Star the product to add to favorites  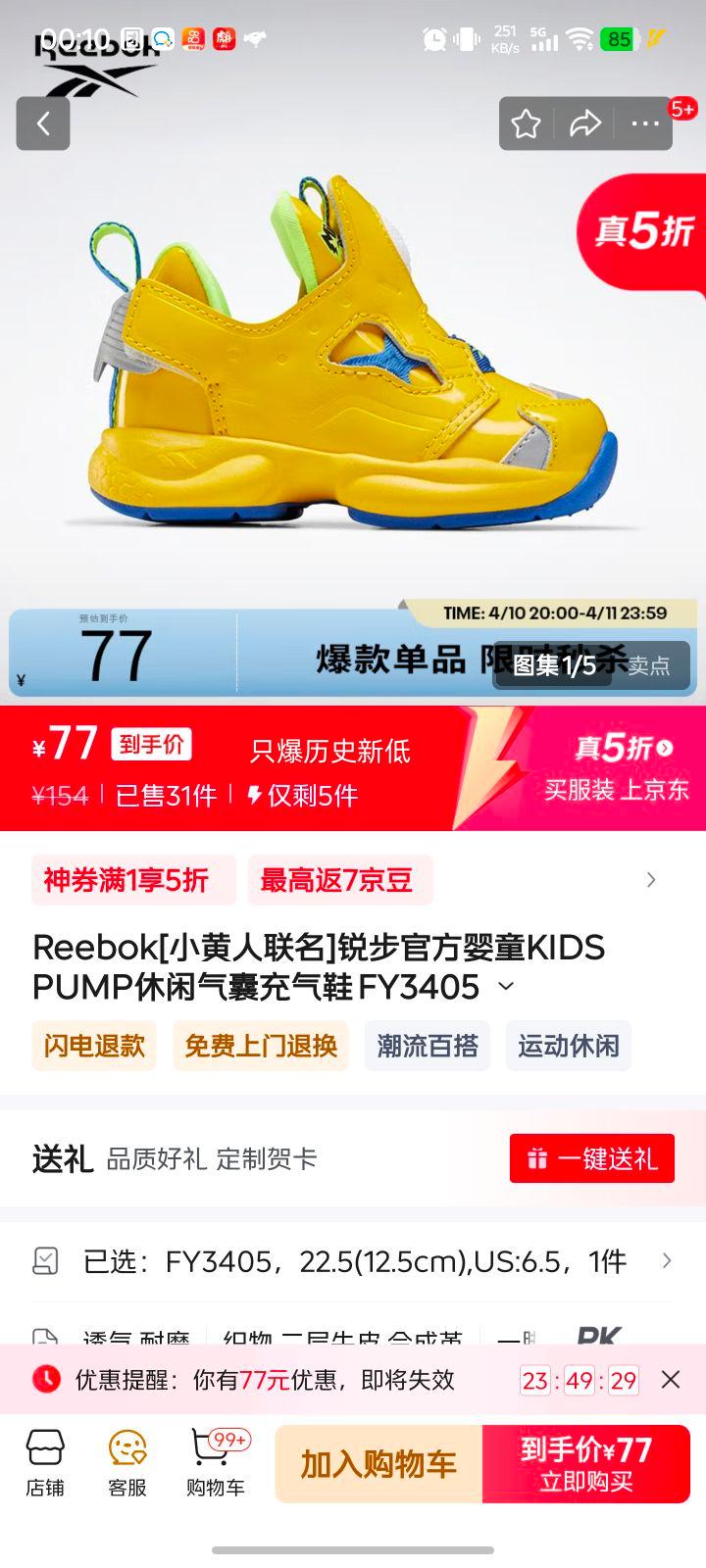coord(527,123)
